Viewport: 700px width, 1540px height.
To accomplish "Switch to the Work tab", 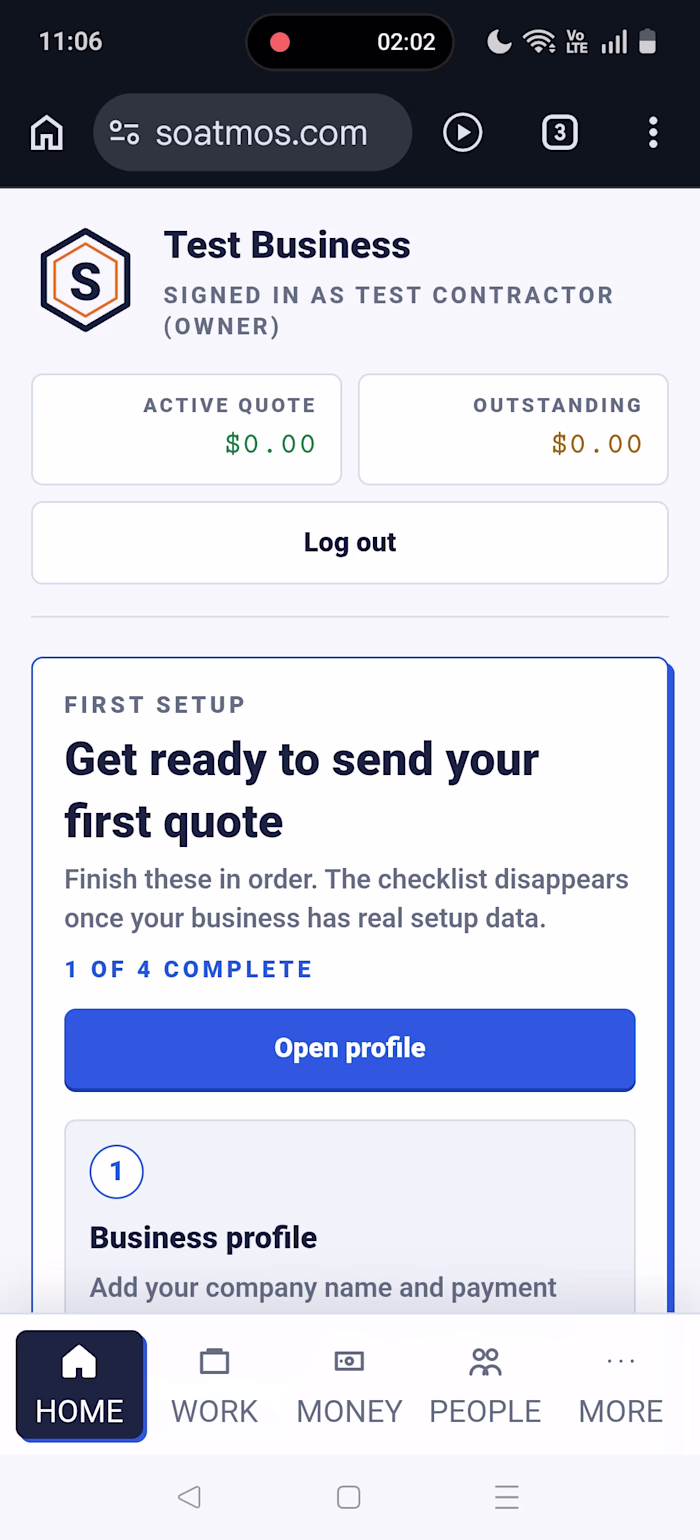I will coord(214,1387).
